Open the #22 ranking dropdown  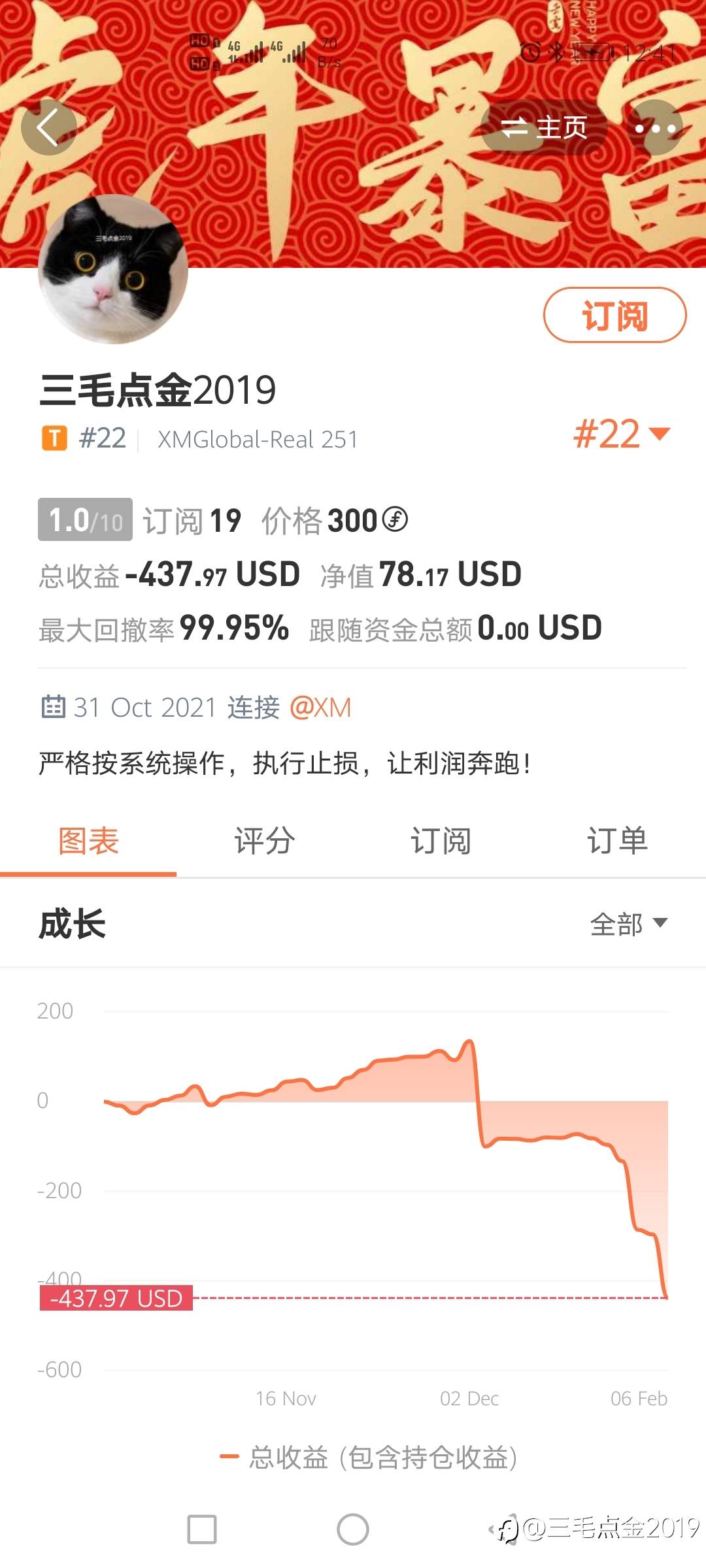(x=622, y=433)
